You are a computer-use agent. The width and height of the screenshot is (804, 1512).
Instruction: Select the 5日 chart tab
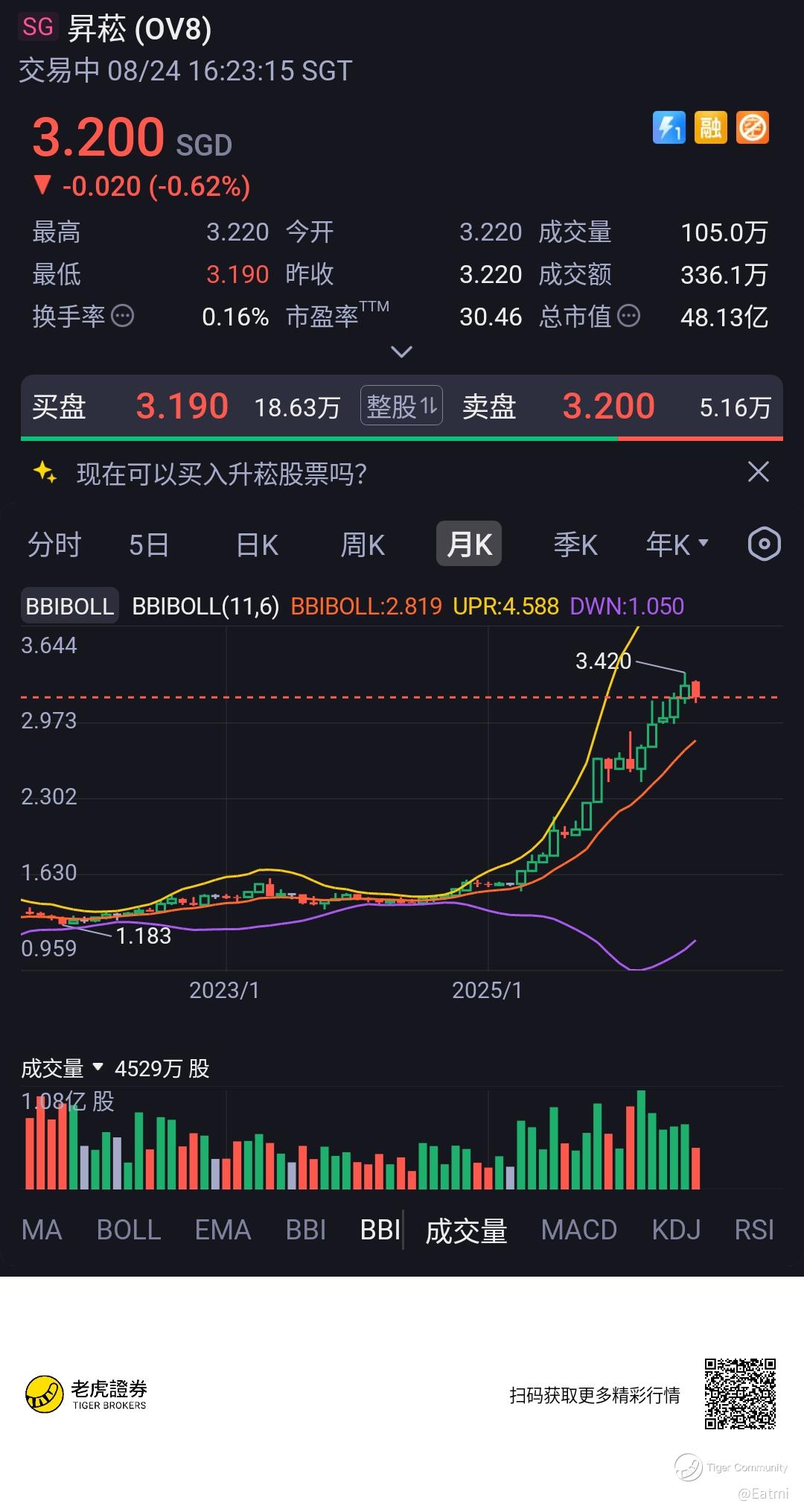(149, 544)
